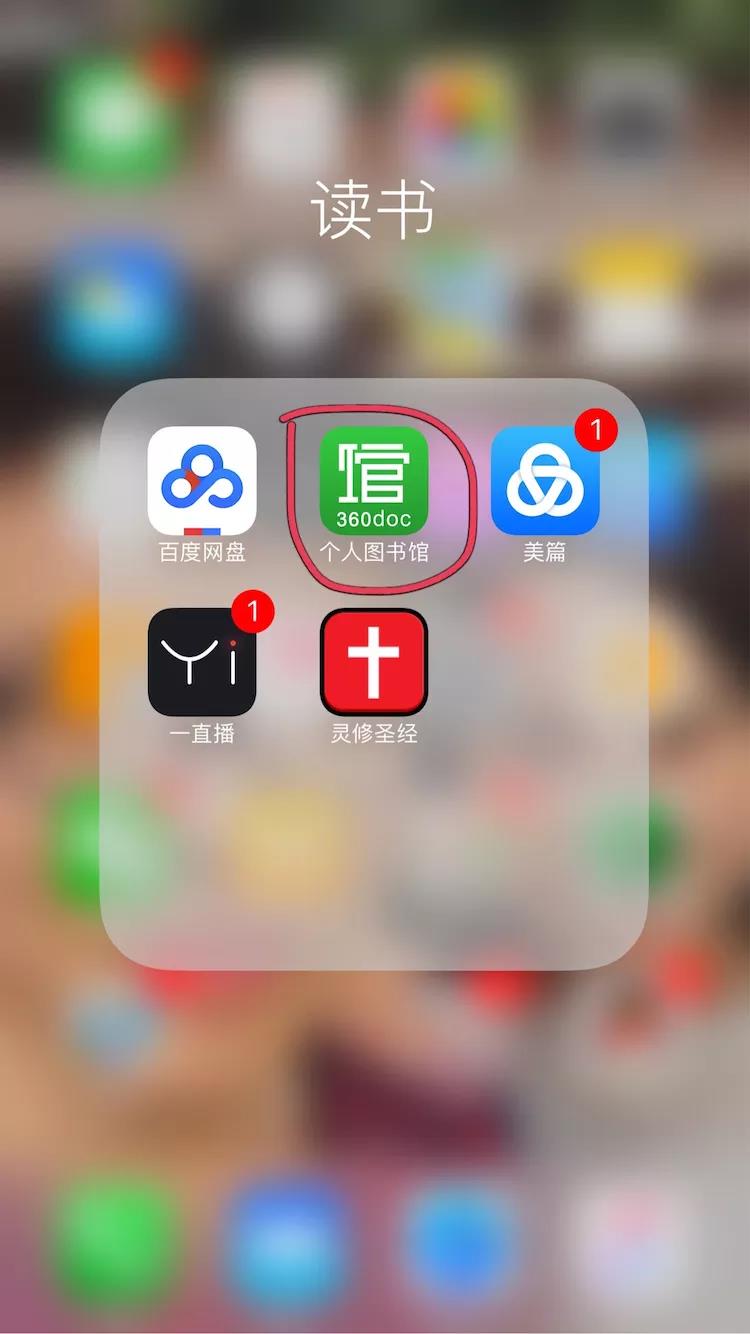Launch the 一直播 app

coord(202,662)
